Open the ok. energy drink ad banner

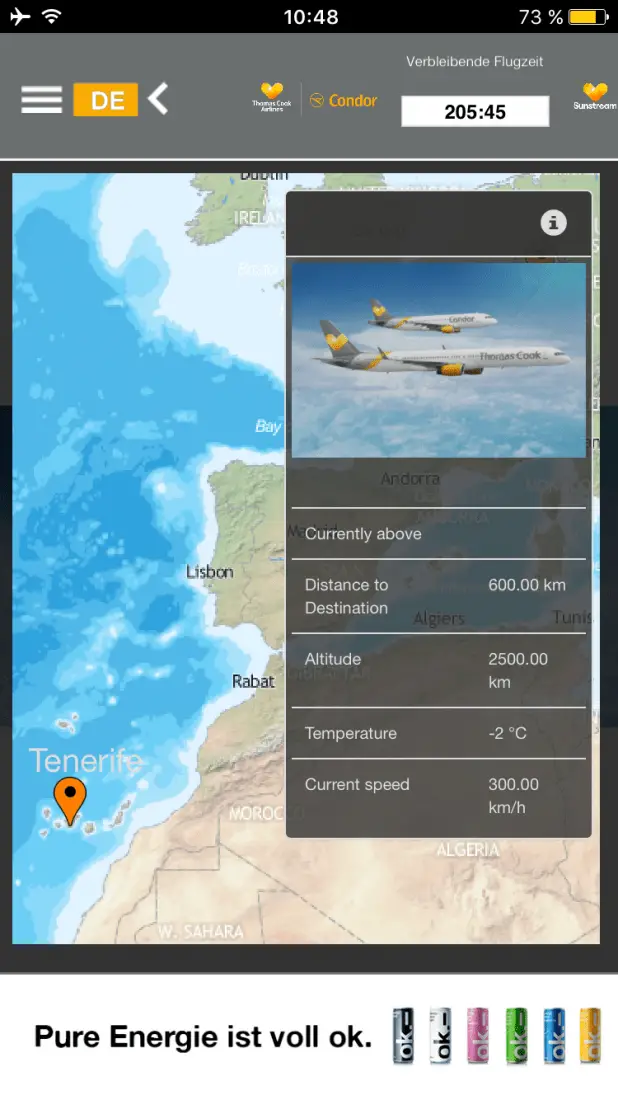[309, 1036]
